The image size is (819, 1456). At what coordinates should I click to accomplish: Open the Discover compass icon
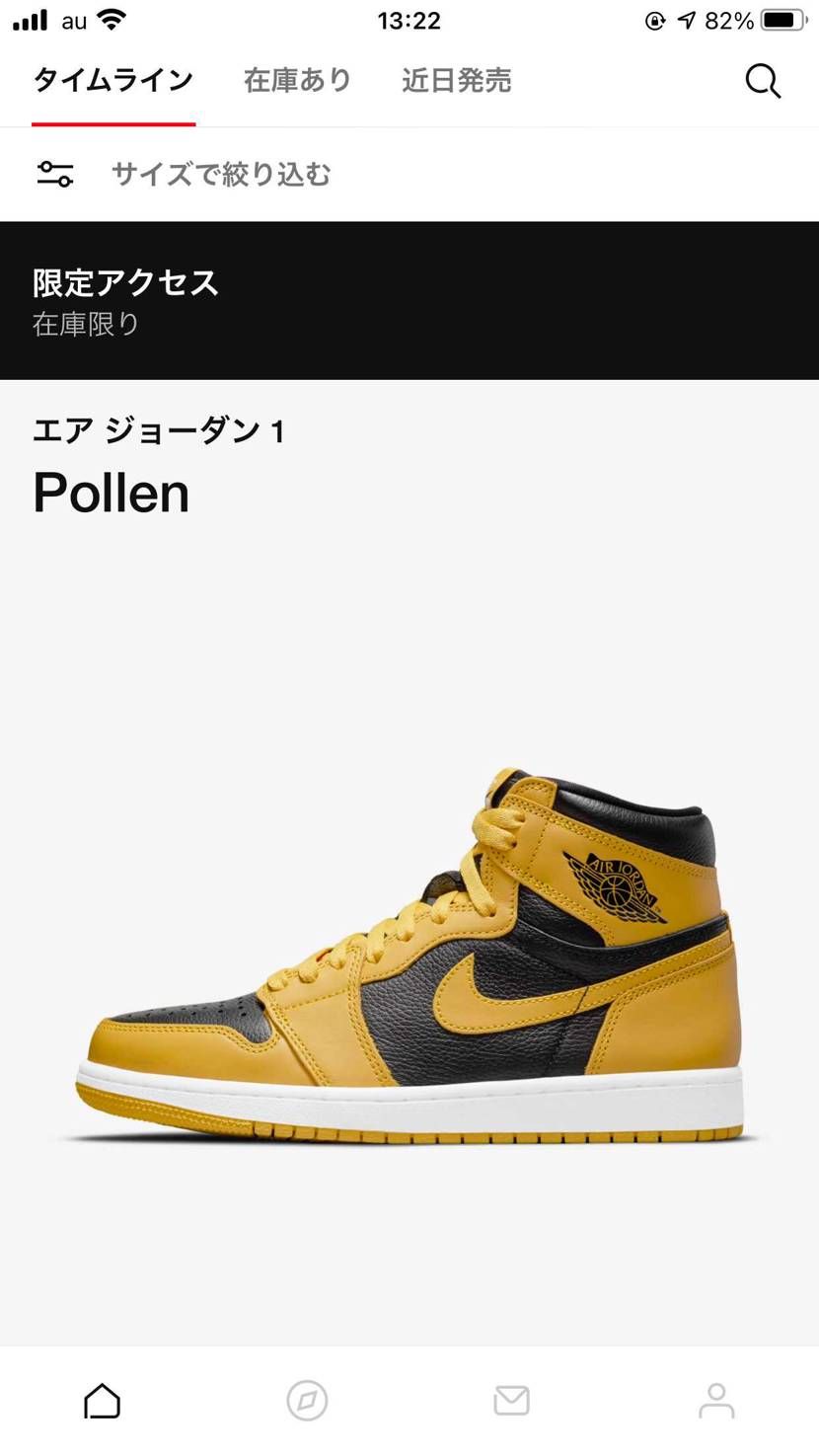pos(307,1400)
